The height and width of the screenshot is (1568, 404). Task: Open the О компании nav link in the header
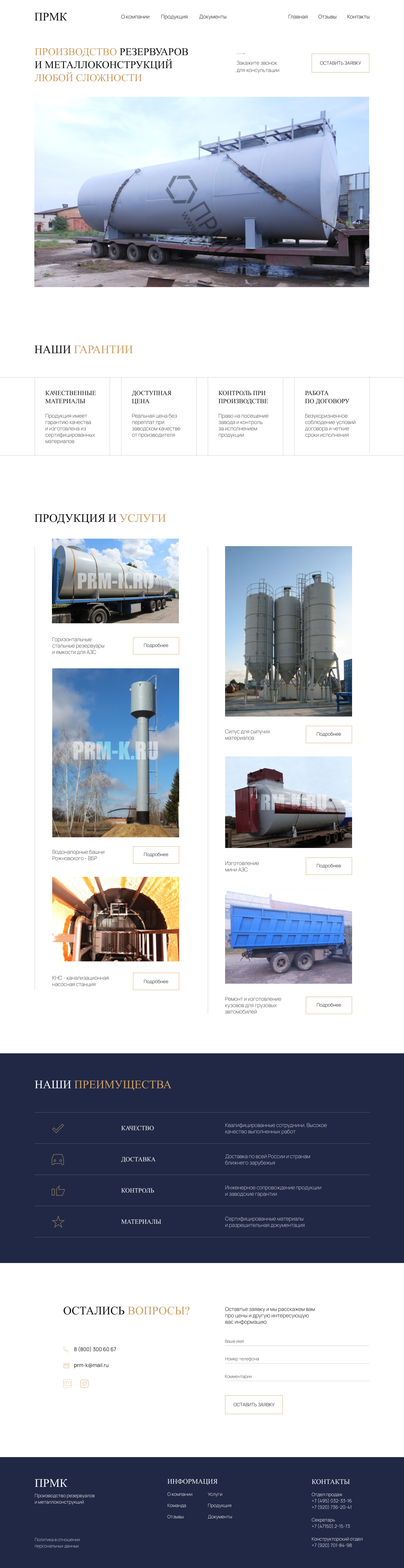pyautogui.click(x=135, y=17)
